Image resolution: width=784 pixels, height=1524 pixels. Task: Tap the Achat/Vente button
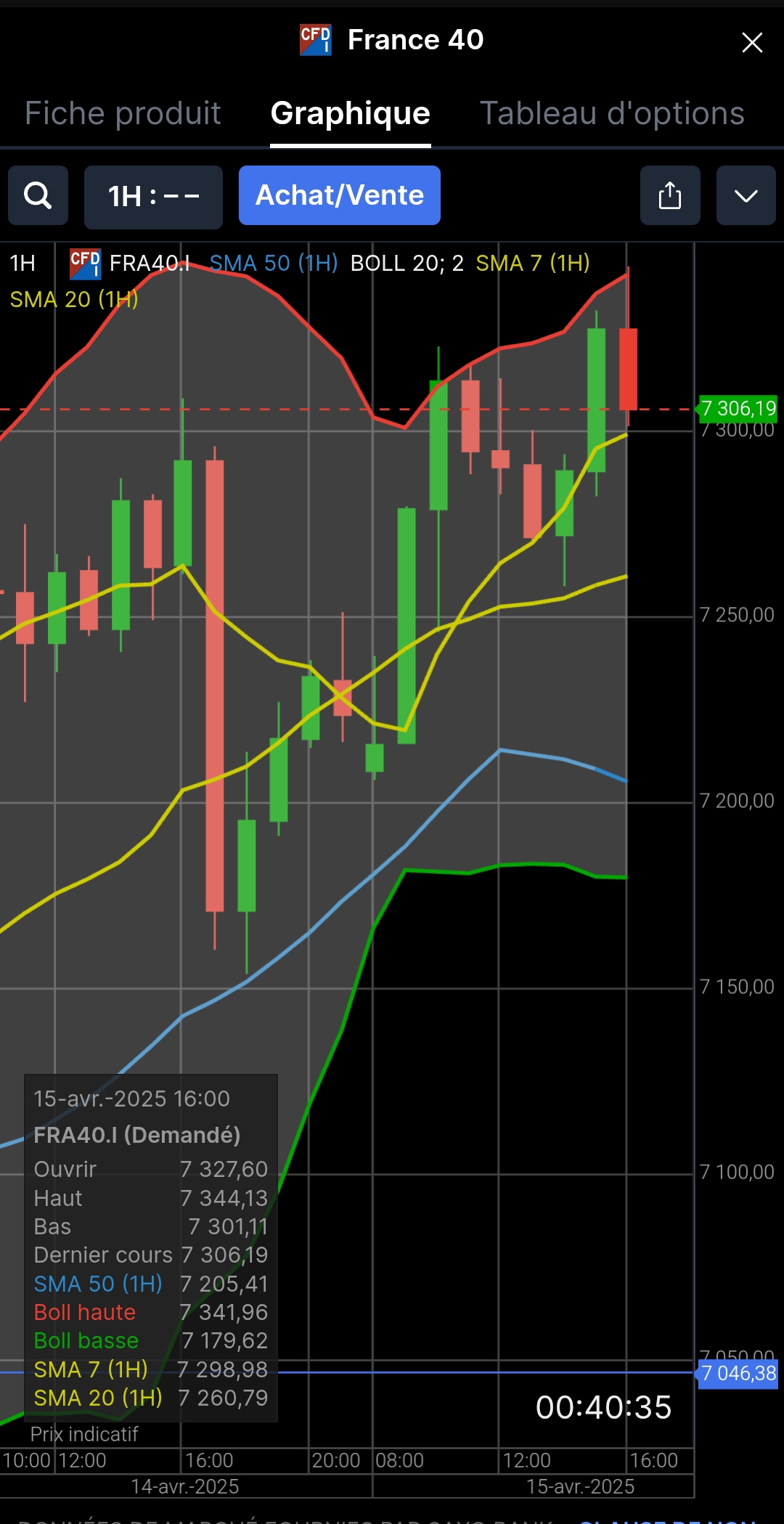tap(339, 195)
